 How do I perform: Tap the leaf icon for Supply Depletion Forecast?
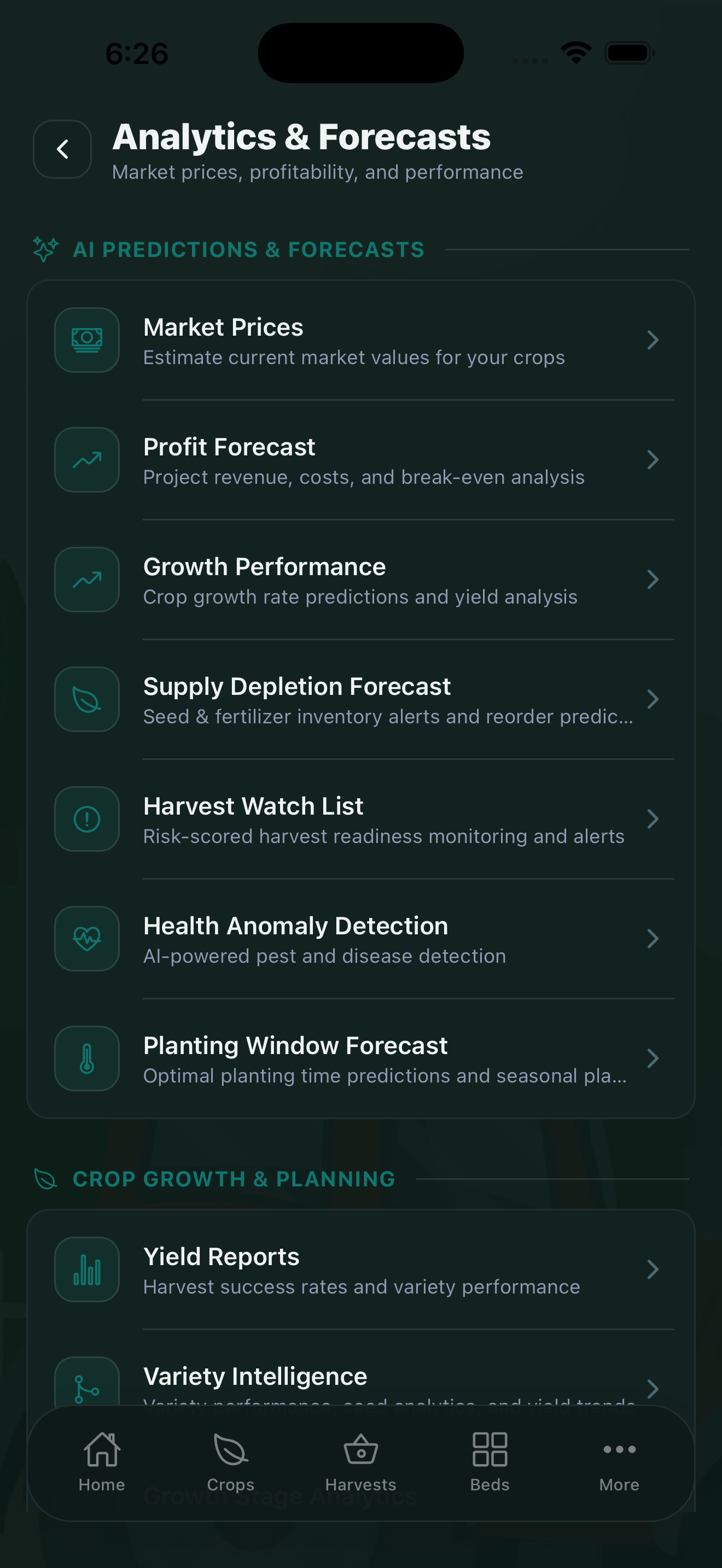(86, 699)
